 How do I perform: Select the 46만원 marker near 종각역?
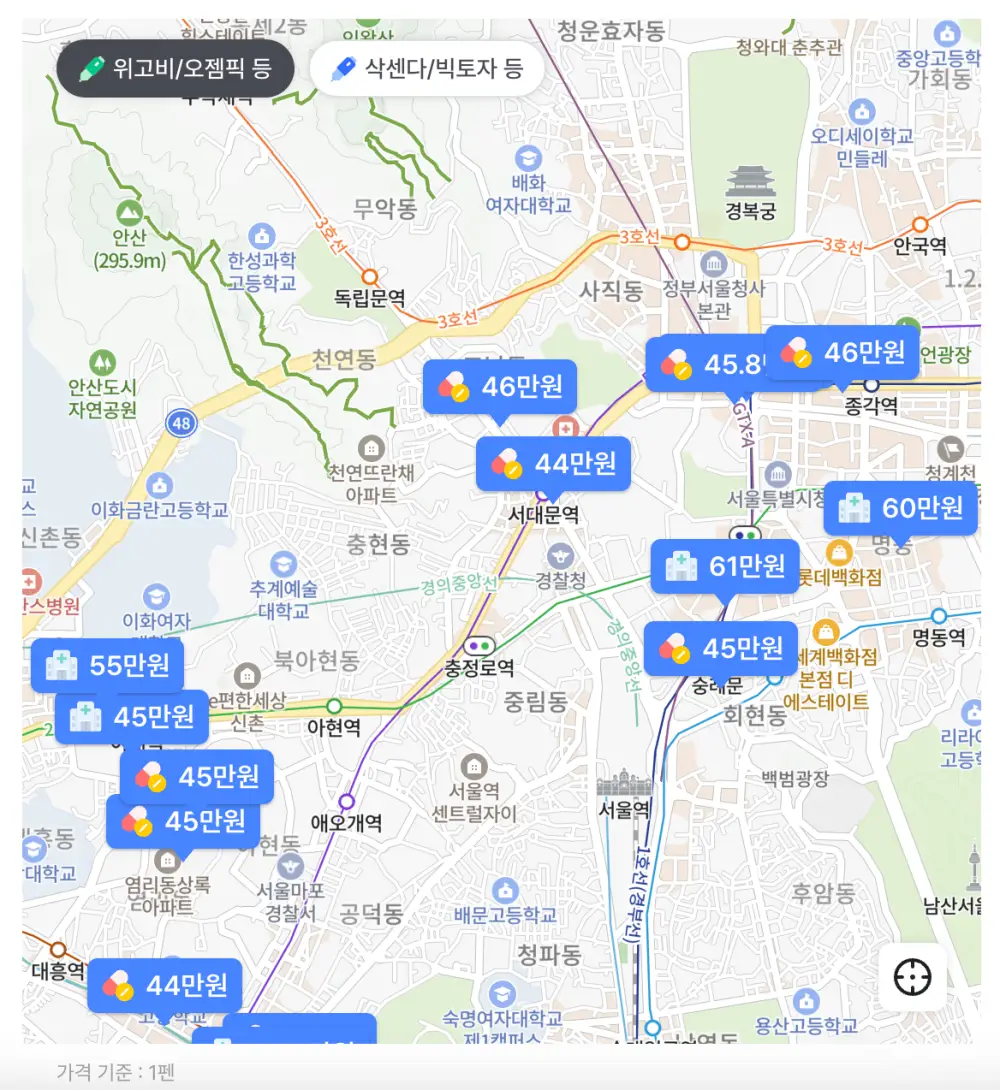tap(843, 352)
